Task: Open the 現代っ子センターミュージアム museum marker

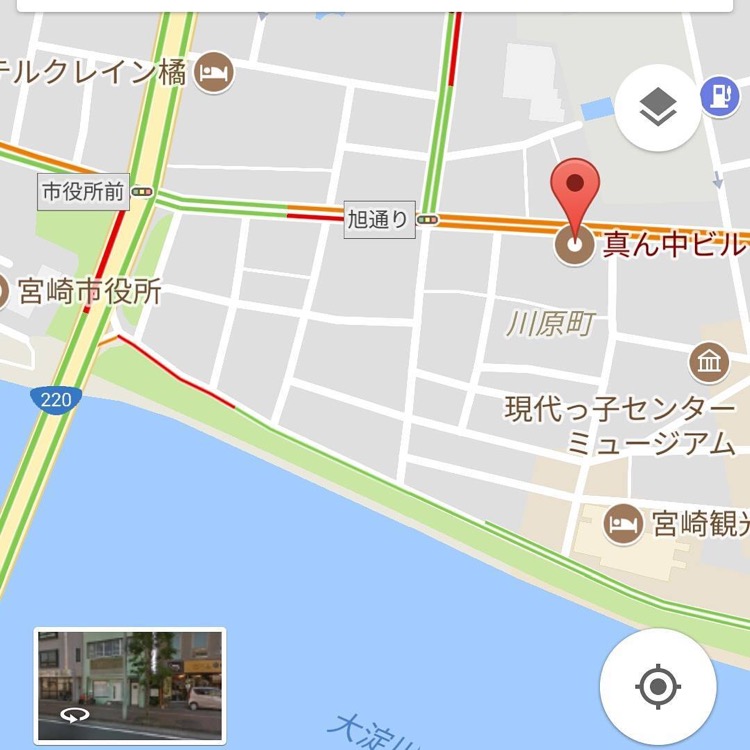Action: [x=709, y=362]
